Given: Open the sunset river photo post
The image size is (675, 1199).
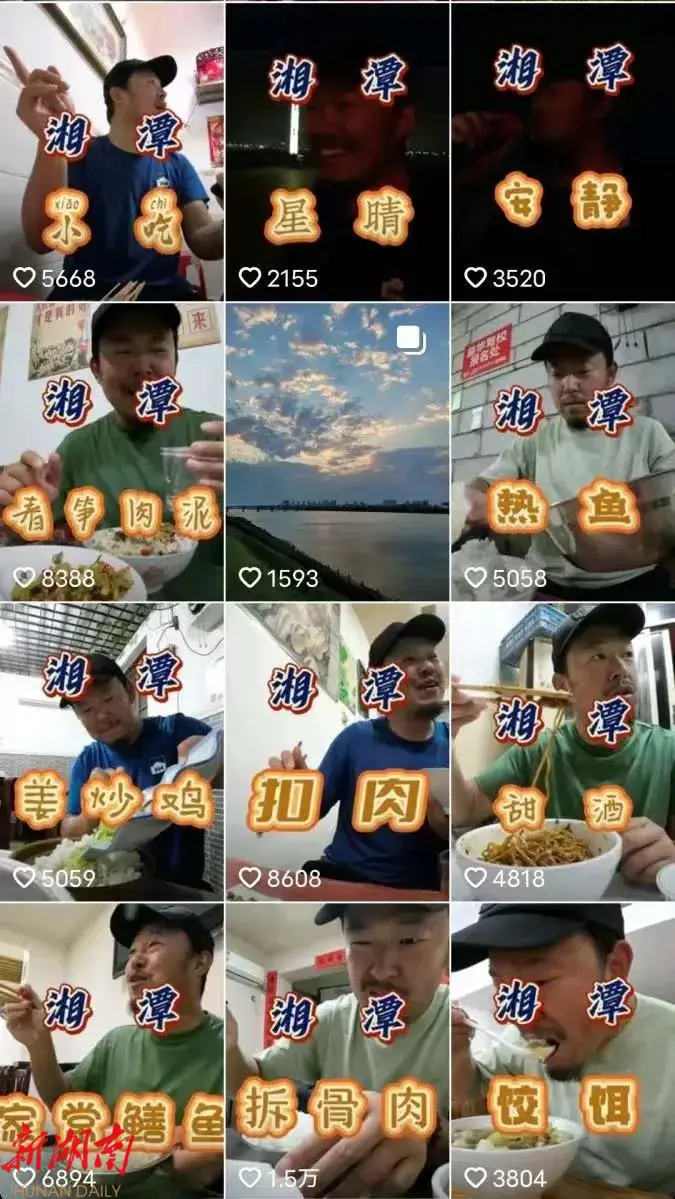Looking at the screenshot, I should [337, 450].
